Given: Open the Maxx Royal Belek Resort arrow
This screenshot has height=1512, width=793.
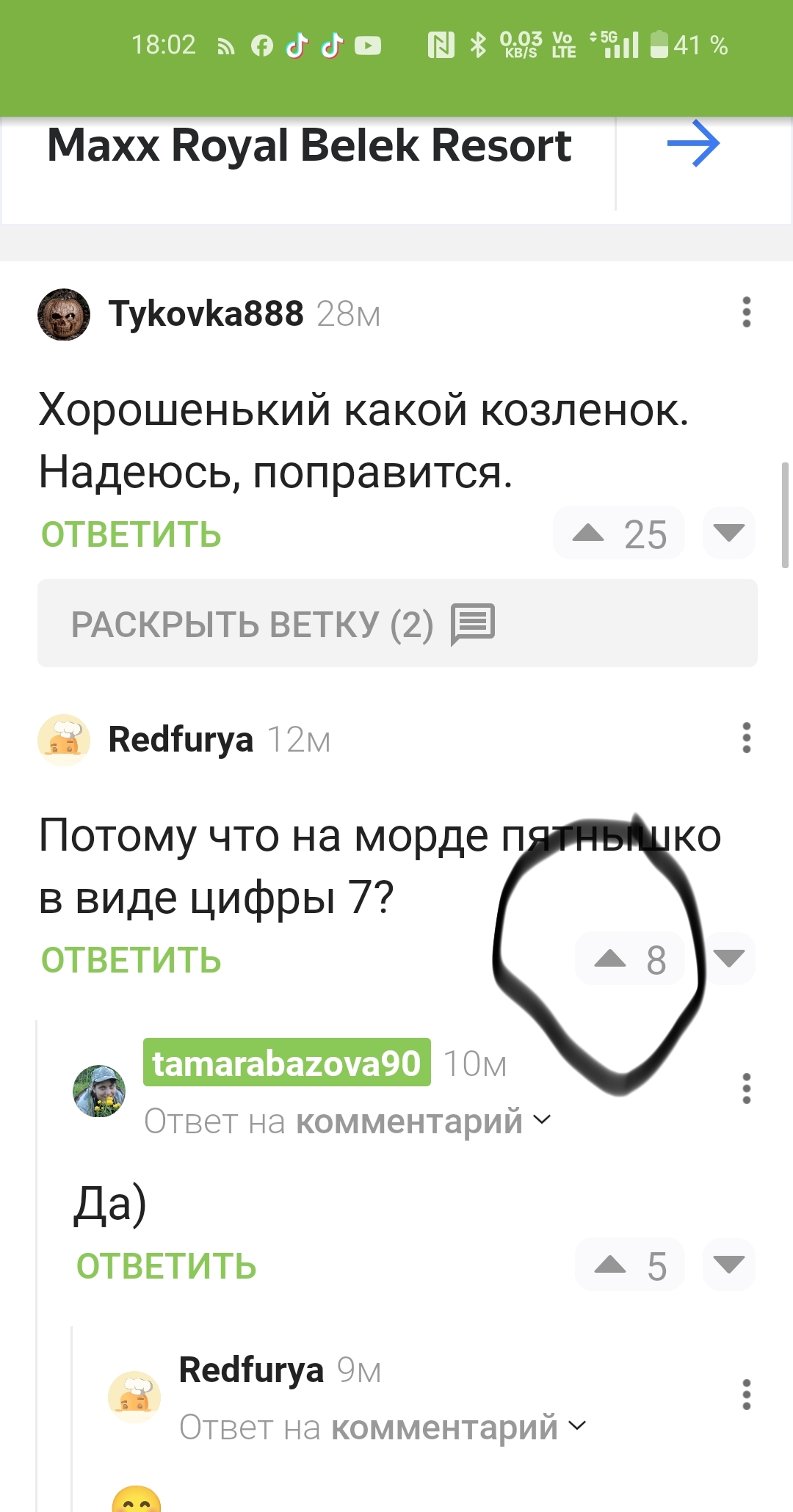Looking at the screenshot, I should [693, 145].
